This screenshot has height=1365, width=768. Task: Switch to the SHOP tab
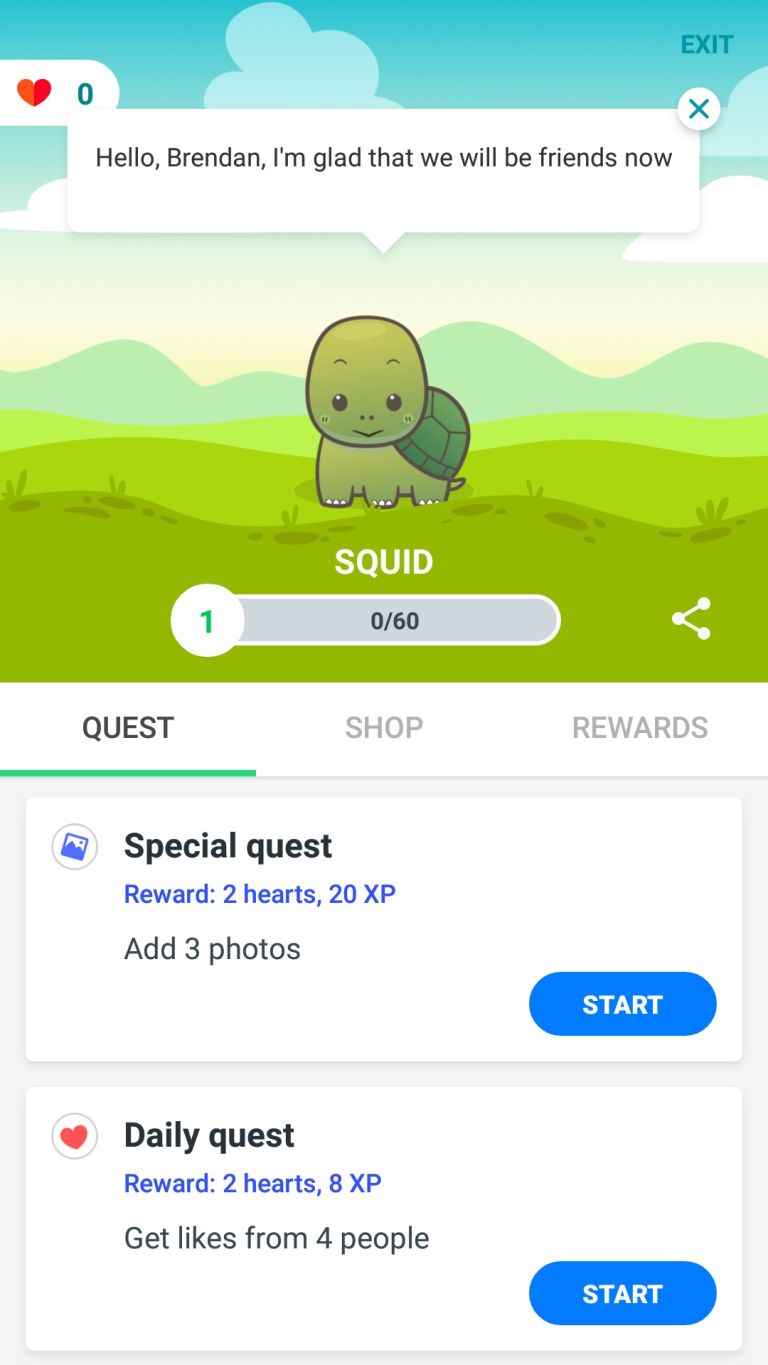coord(383,727)
